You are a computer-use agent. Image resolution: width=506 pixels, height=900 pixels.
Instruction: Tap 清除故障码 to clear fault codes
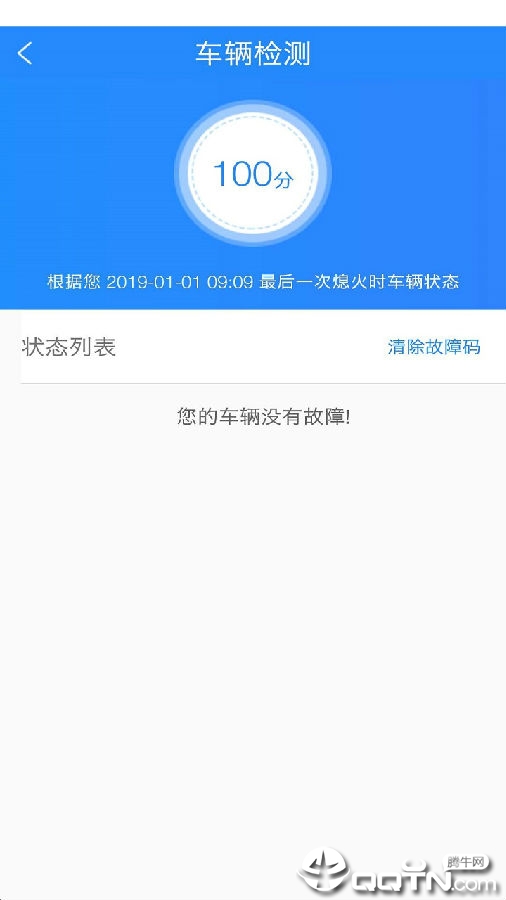434,347
